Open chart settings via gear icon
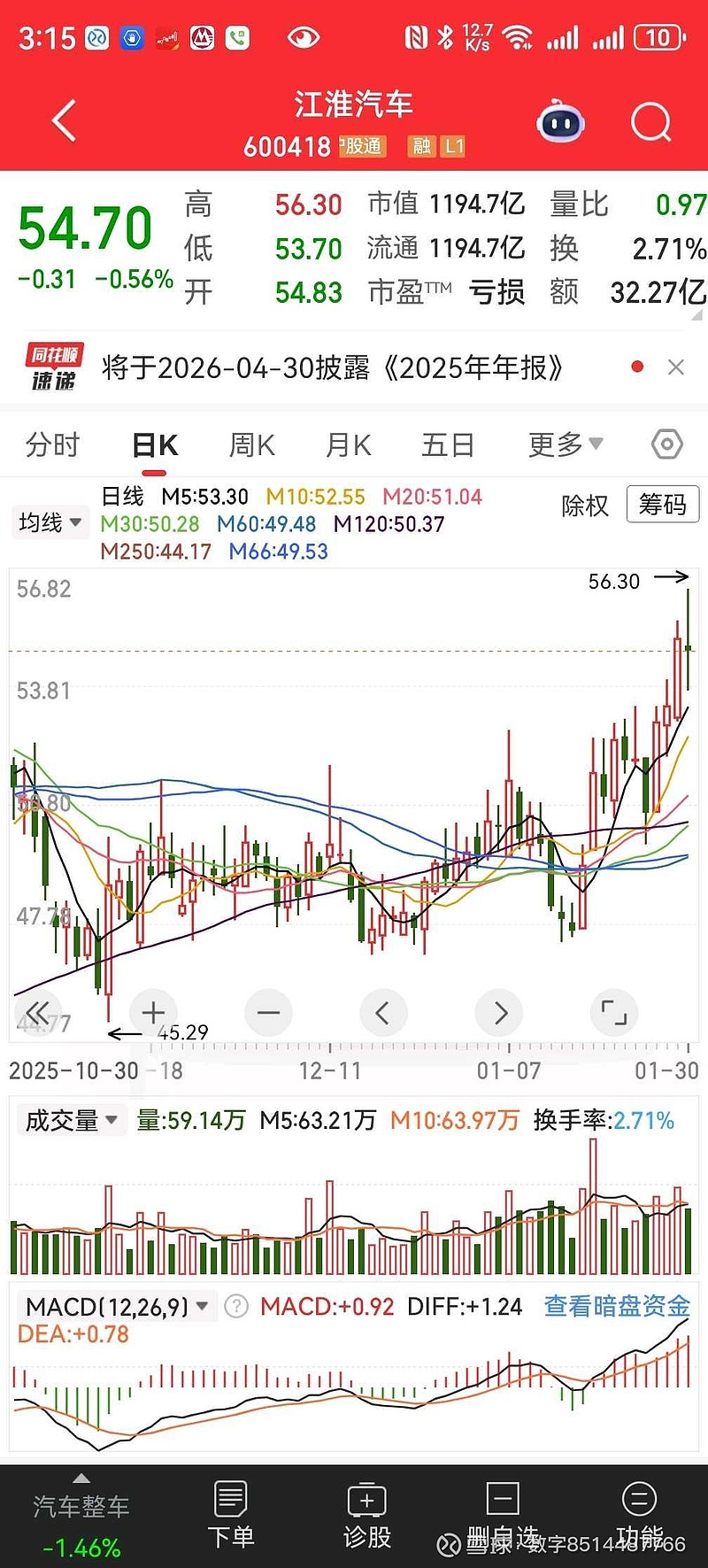The width and height of the screenshot is (708, 1568). click(x=666, y=444)
